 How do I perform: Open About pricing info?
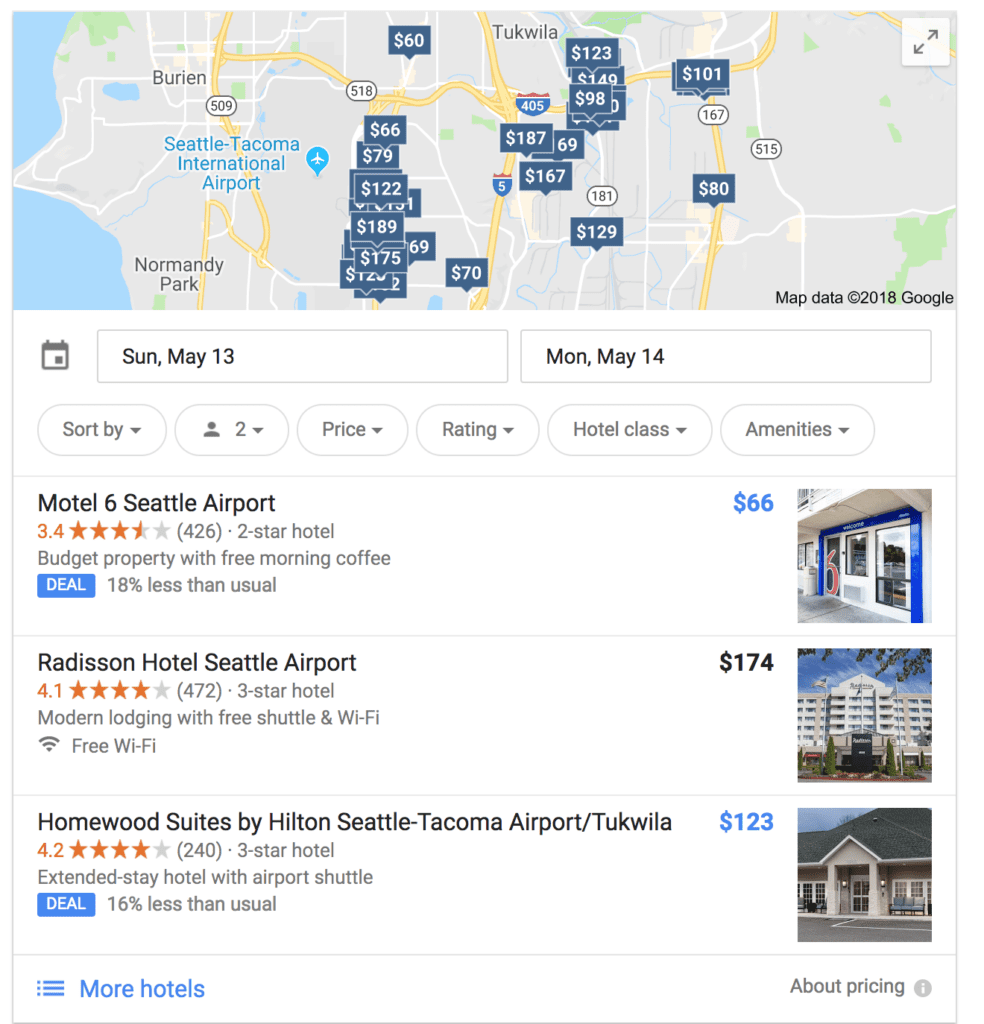point(860,987)
